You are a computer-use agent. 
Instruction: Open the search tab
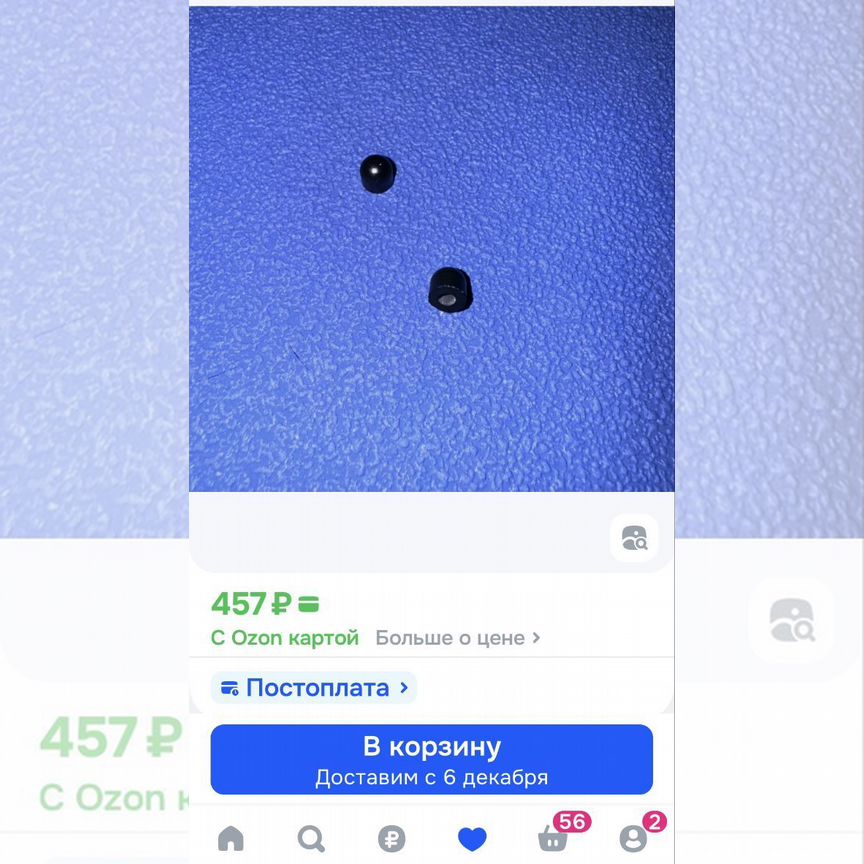(x=311, y=838)
